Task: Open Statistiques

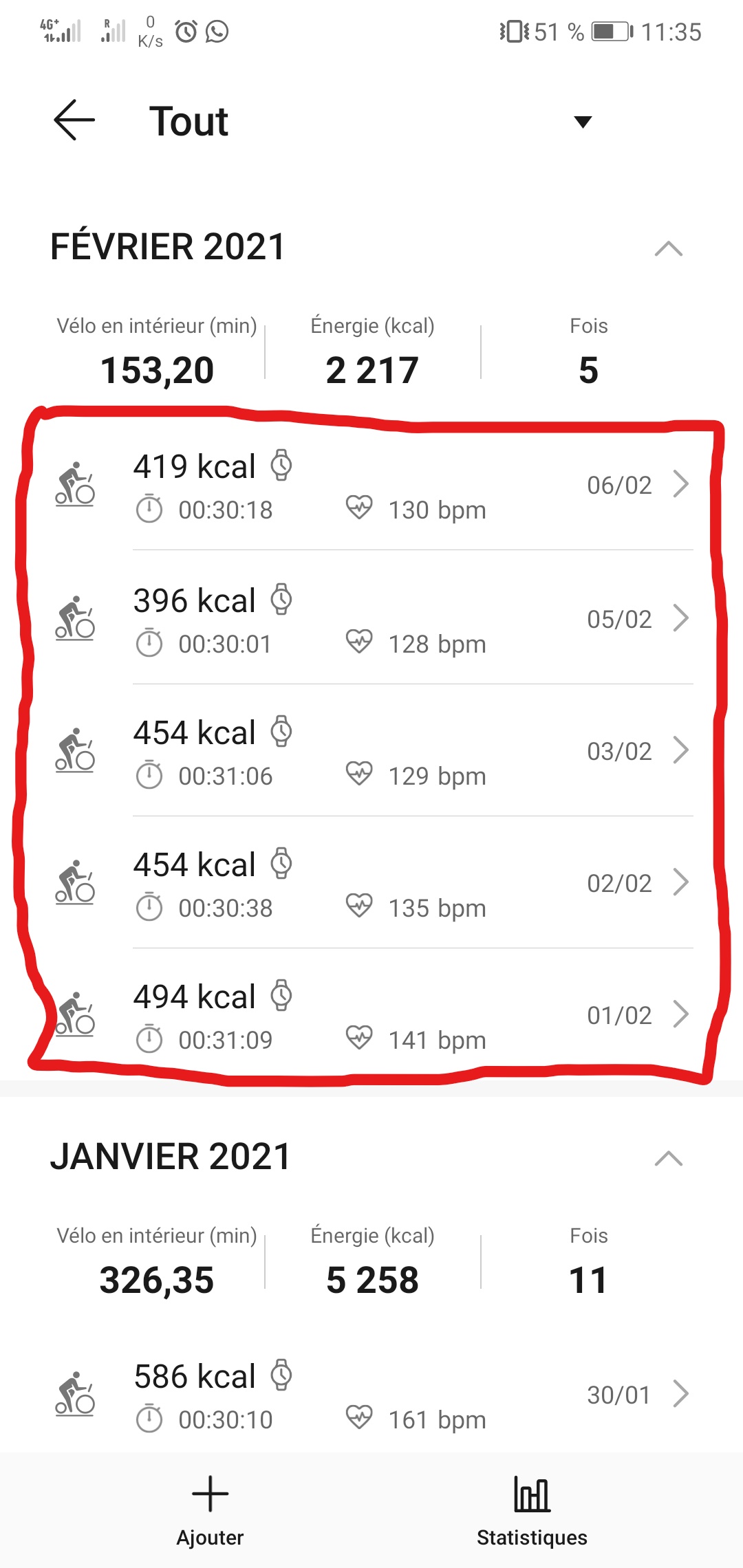Action: (532, 1510)
